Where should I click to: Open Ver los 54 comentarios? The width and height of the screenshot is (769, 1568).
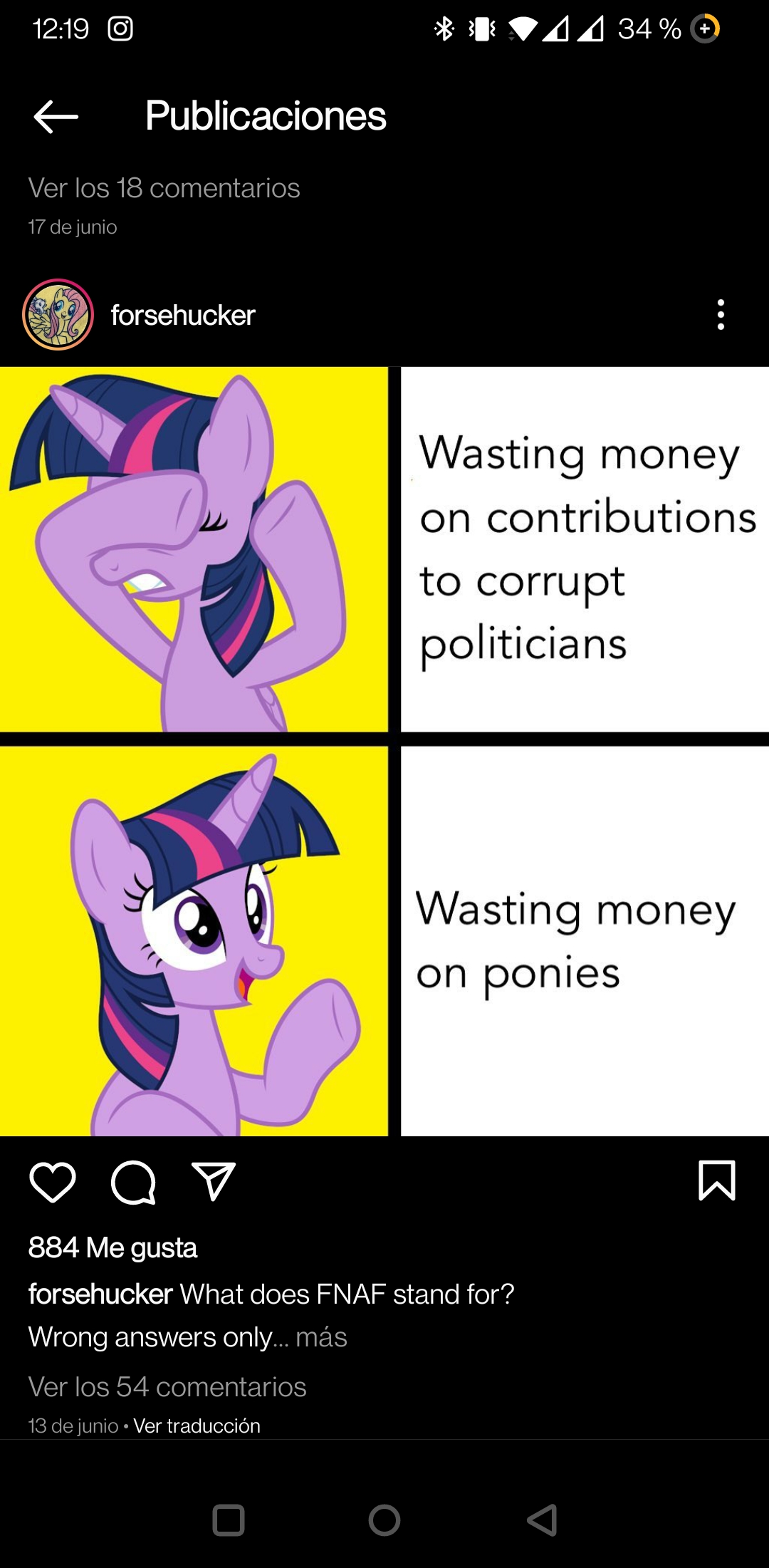[x=167, y=1386]
